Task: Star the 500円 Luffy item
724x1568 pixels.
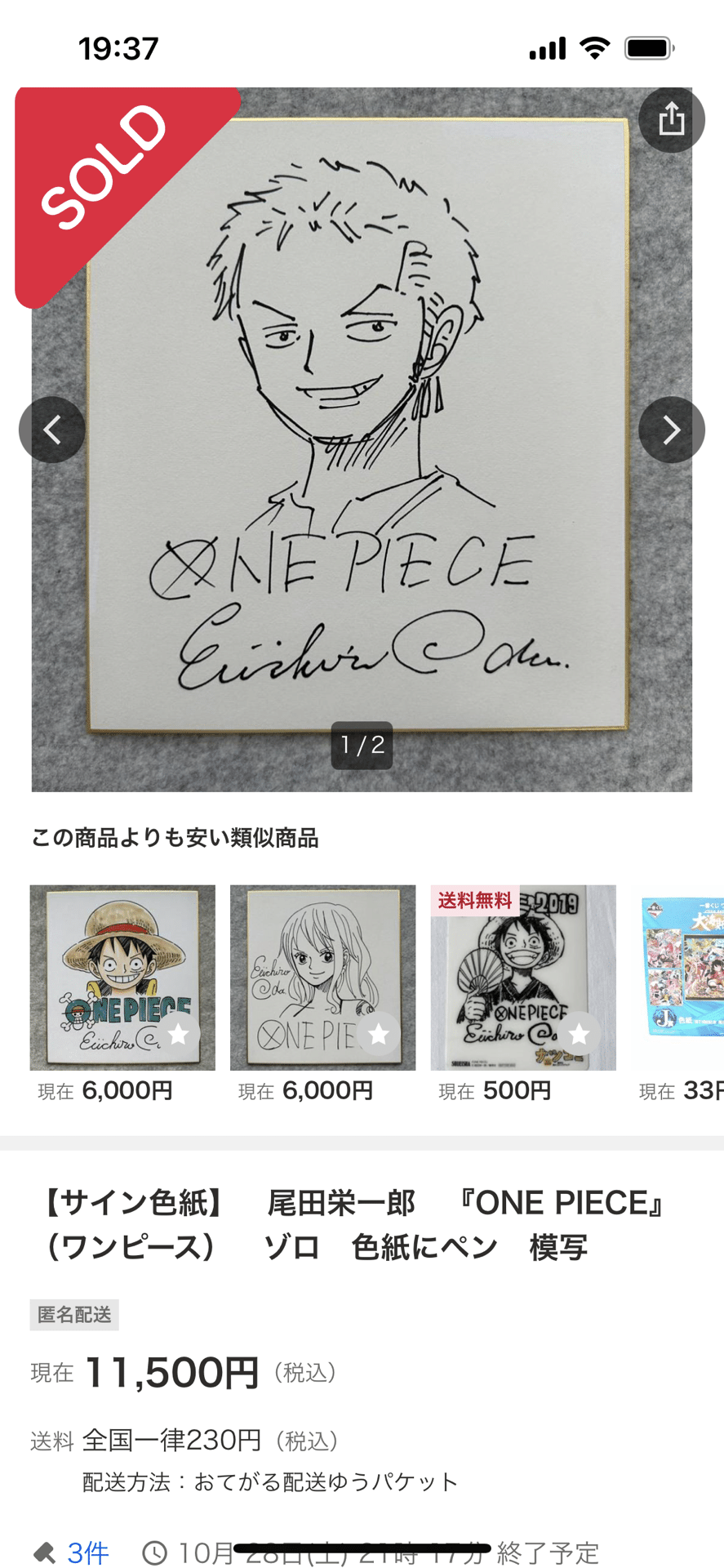Action: [579, 1035]
